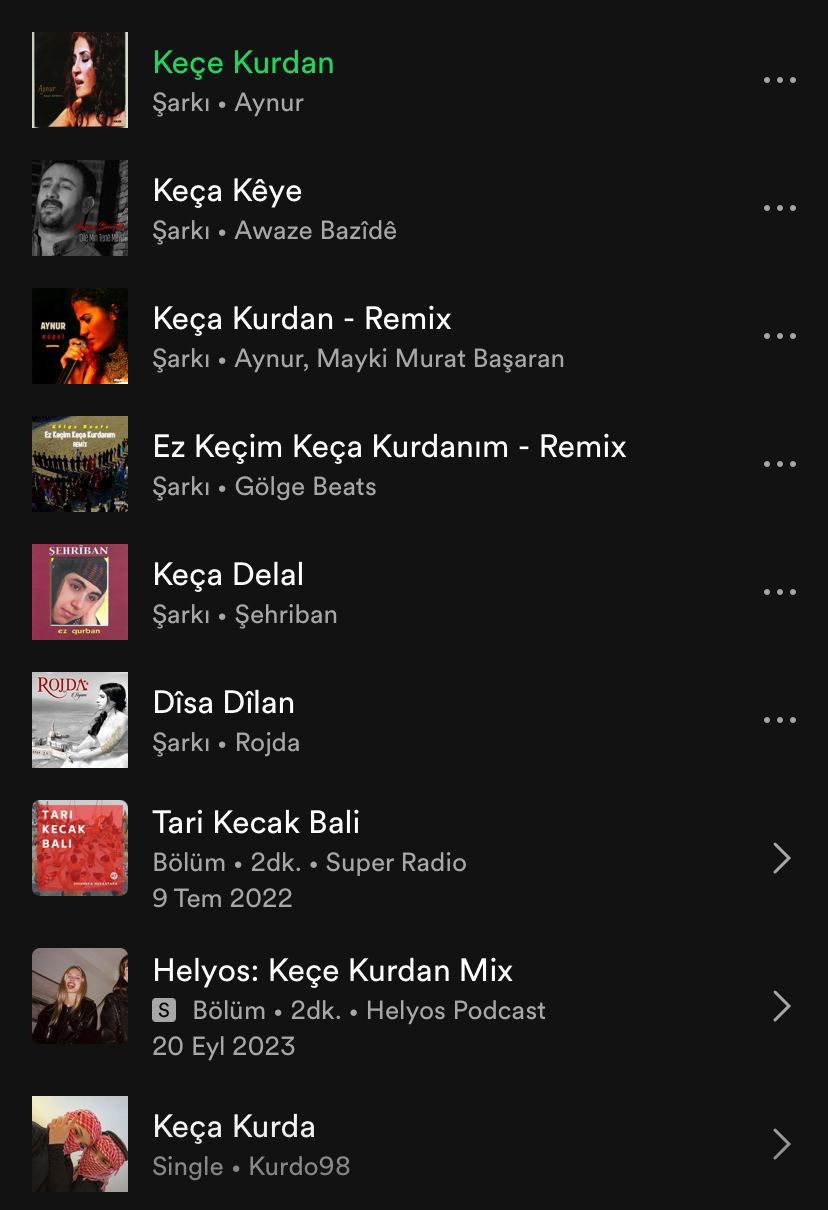Open more options for Keça Delal
828x1210 pixels.
pyautogui.click(x=780, y=592)
